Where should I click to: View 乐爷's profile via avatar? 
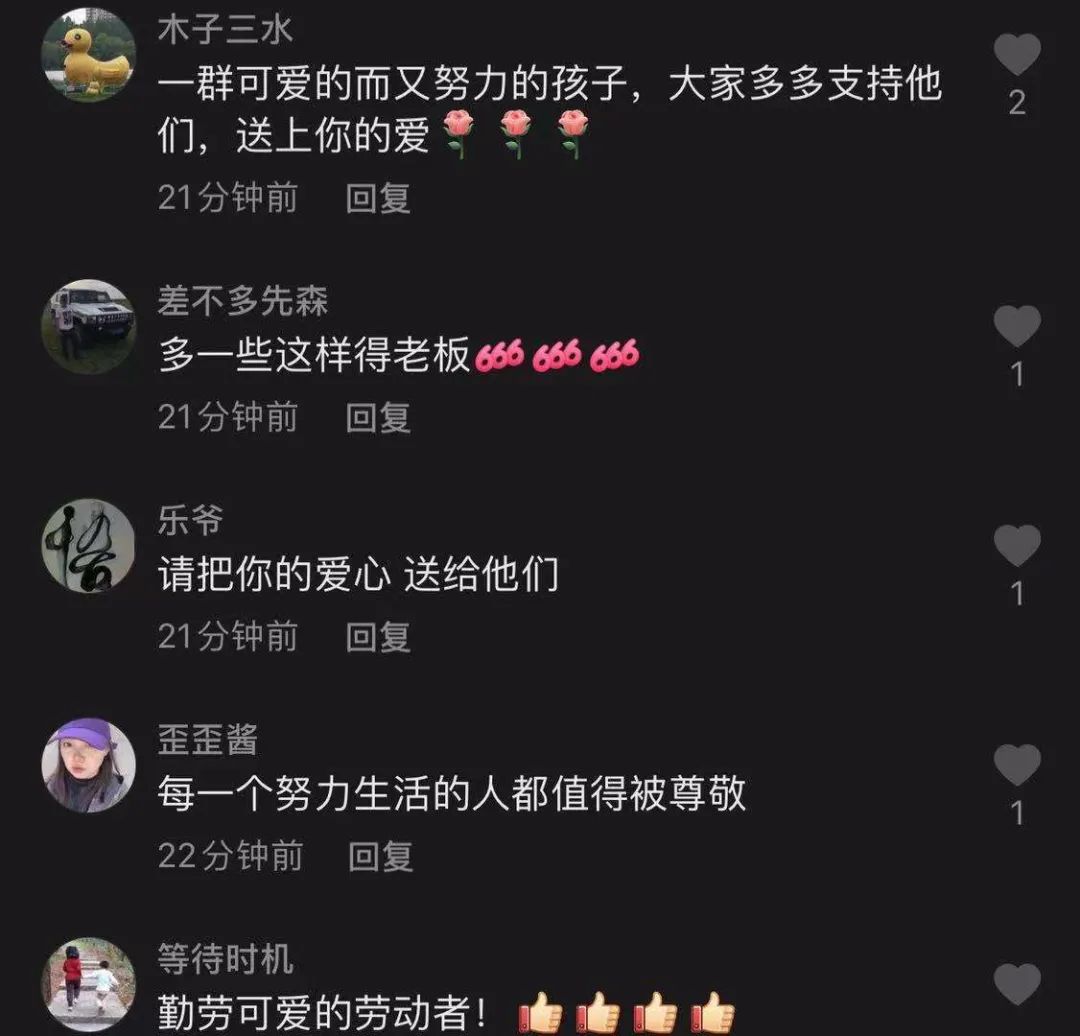[88, 546]
